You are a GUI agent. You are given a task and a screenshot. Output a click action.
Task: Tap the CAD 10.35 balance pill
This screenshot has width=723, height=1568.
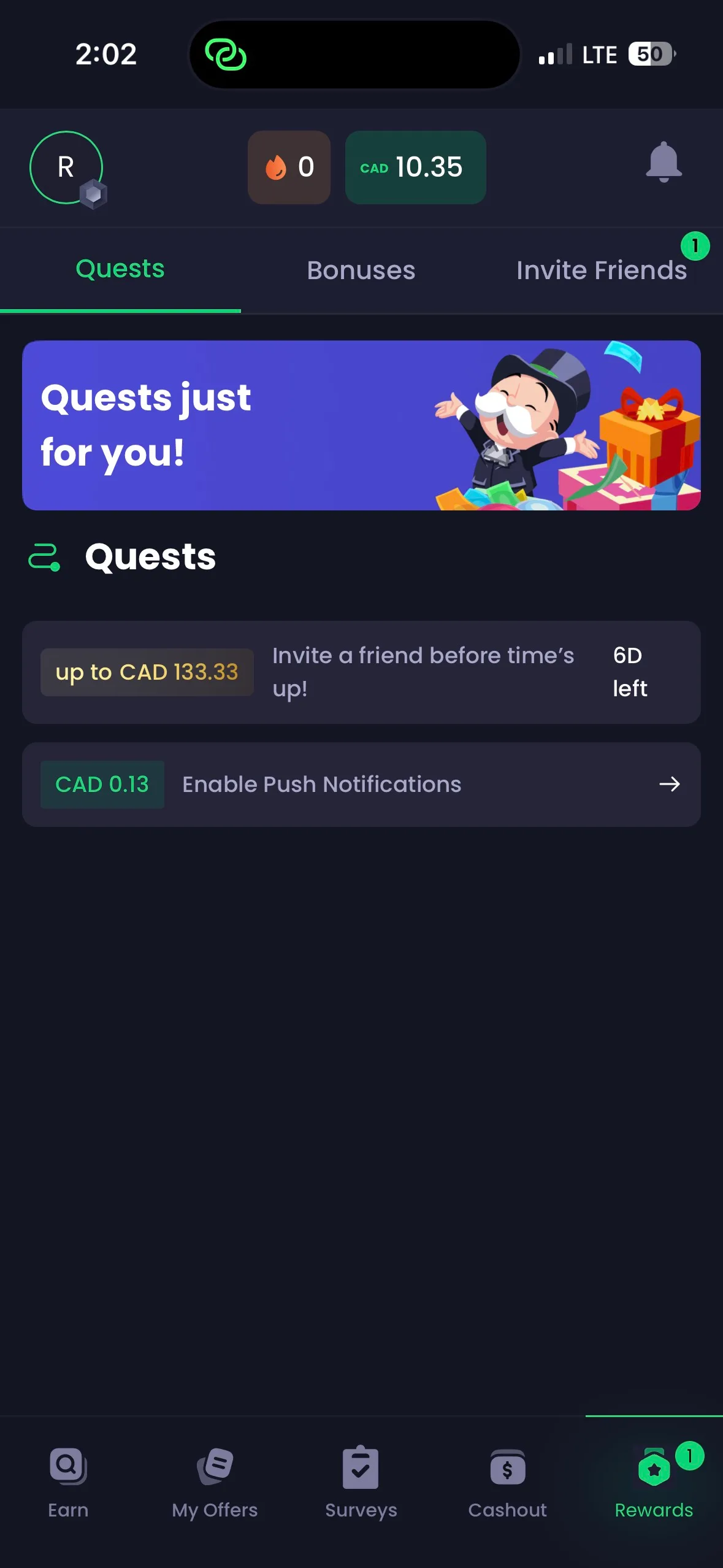(x=415, y=167)
